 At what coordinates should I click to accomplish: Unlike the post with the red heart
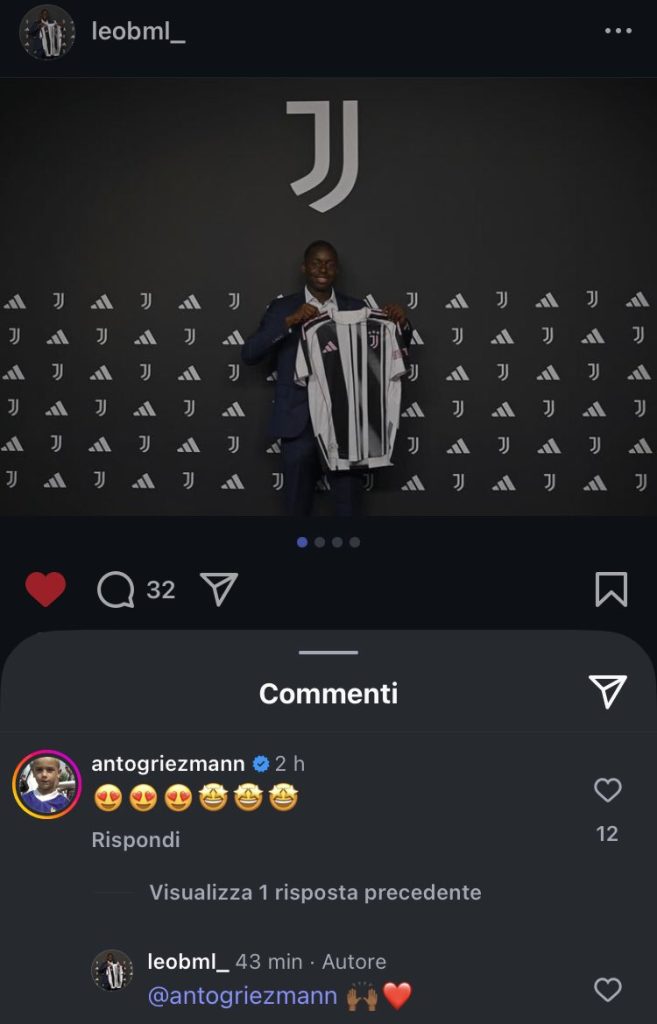click(x=45, y=589)
